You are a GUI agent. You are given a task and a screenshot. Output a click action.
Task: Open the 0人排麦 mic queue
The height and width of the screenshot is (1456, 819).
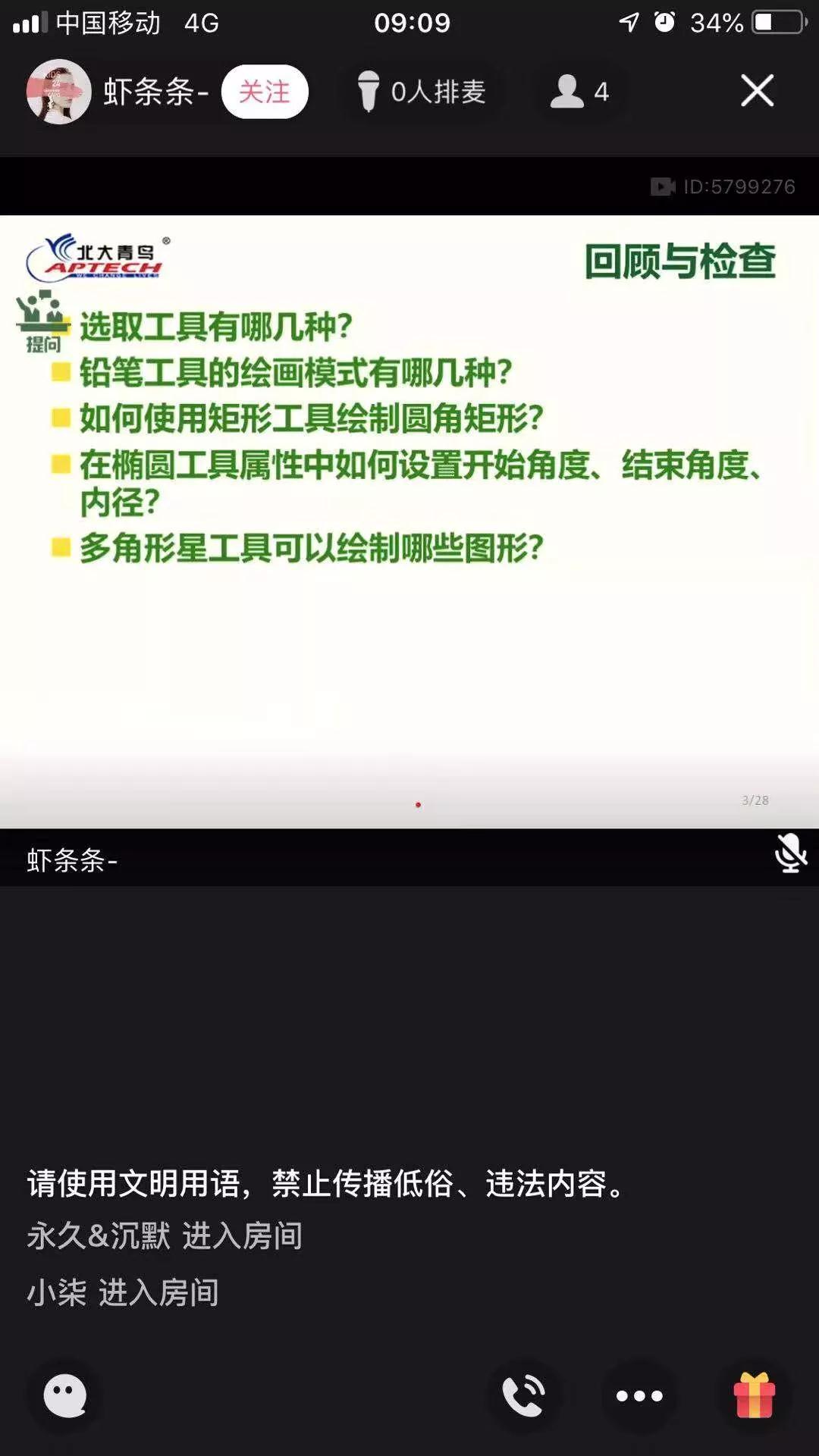(422, 92)
